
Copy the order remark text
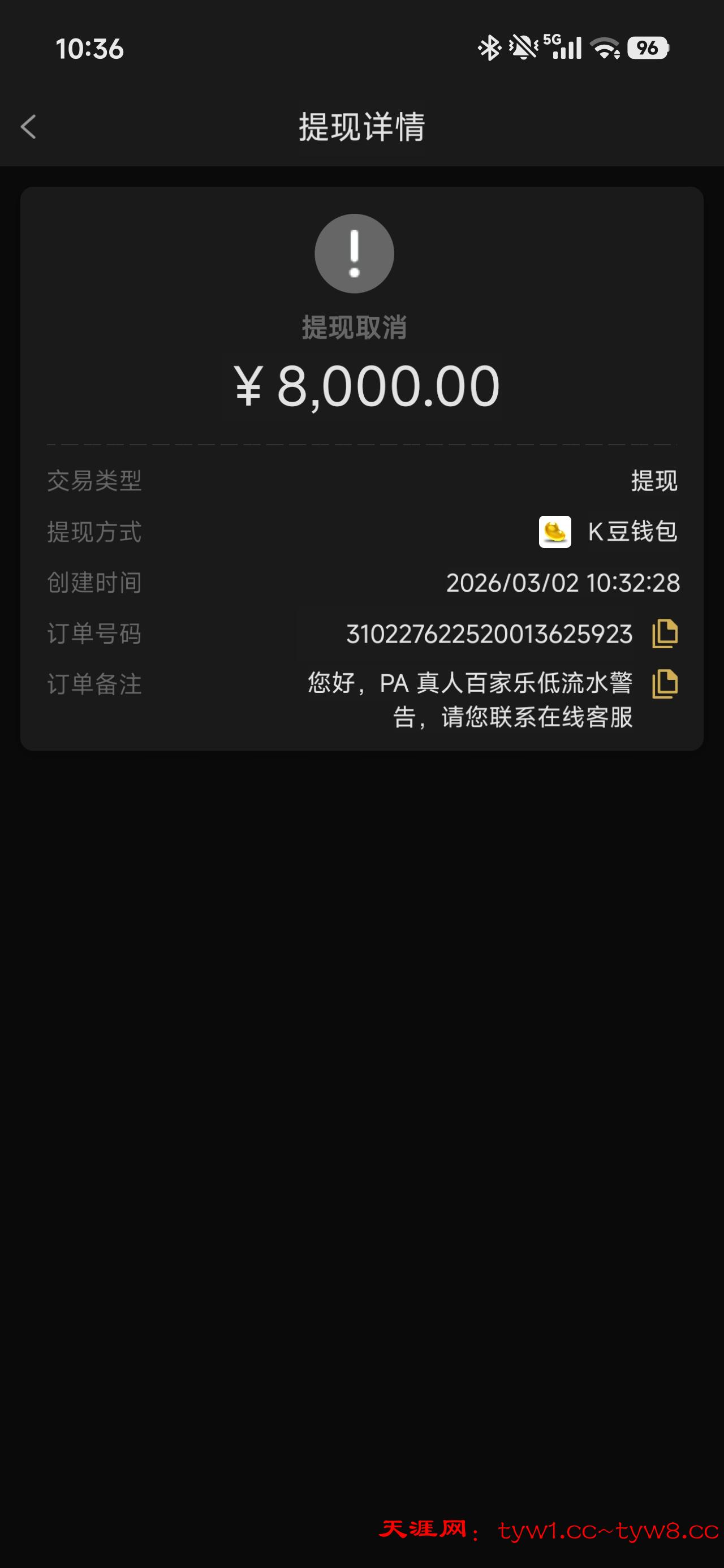point(664,684)
